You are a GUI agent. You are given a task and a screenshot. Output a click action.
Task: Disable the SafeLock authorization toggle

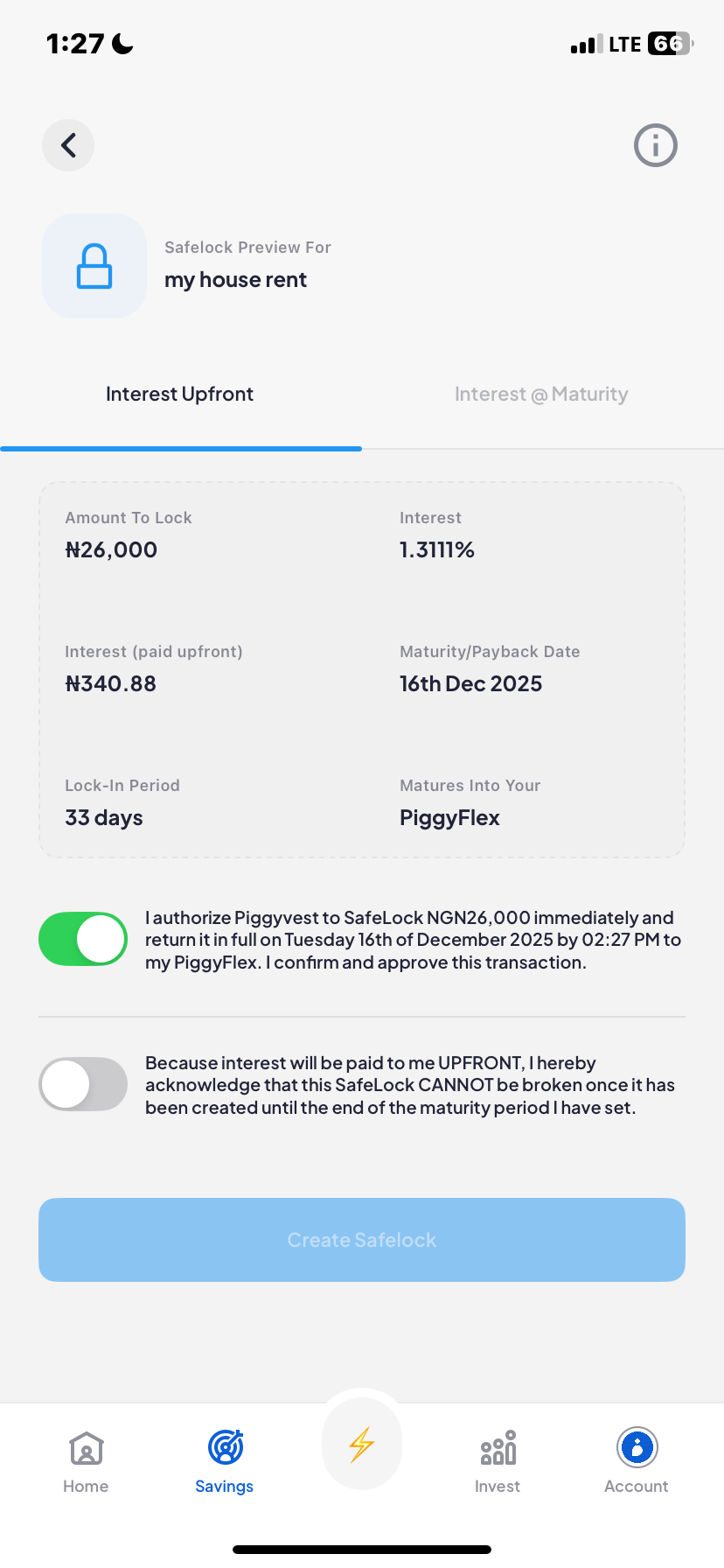point(82,938)
